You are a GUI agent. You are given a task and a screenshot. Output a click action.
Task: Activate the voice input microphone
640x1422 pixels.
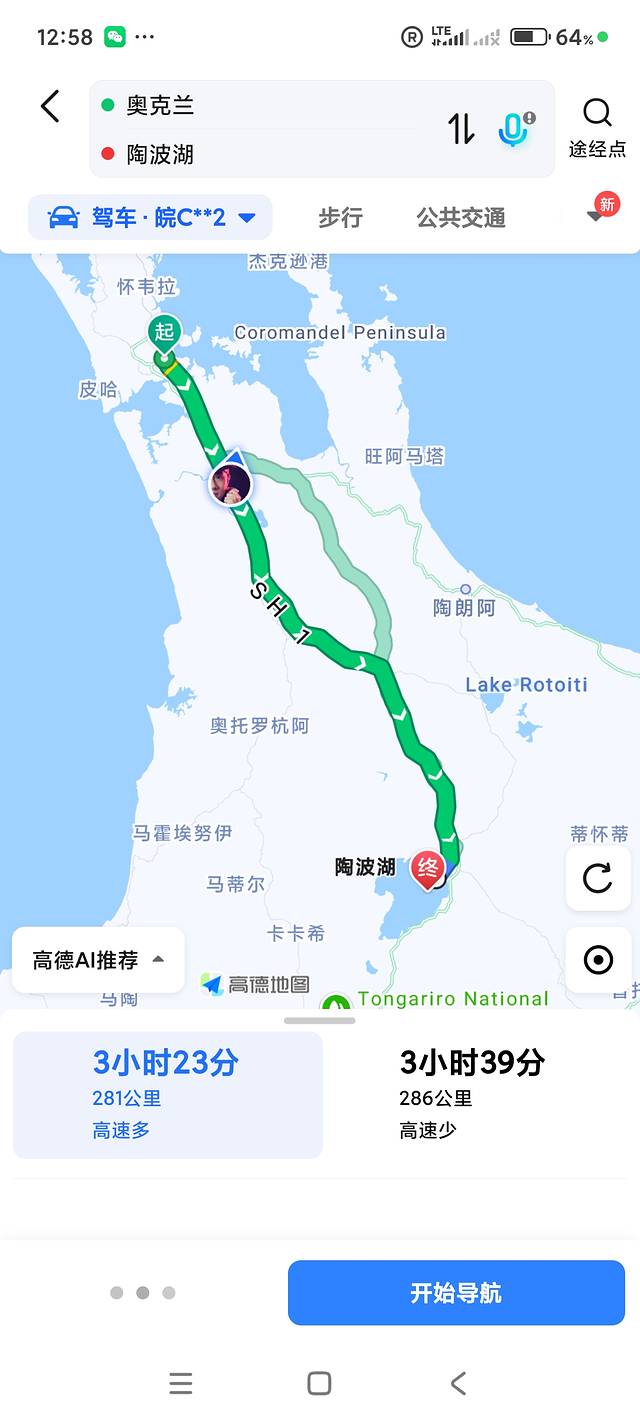pos(515,128)
